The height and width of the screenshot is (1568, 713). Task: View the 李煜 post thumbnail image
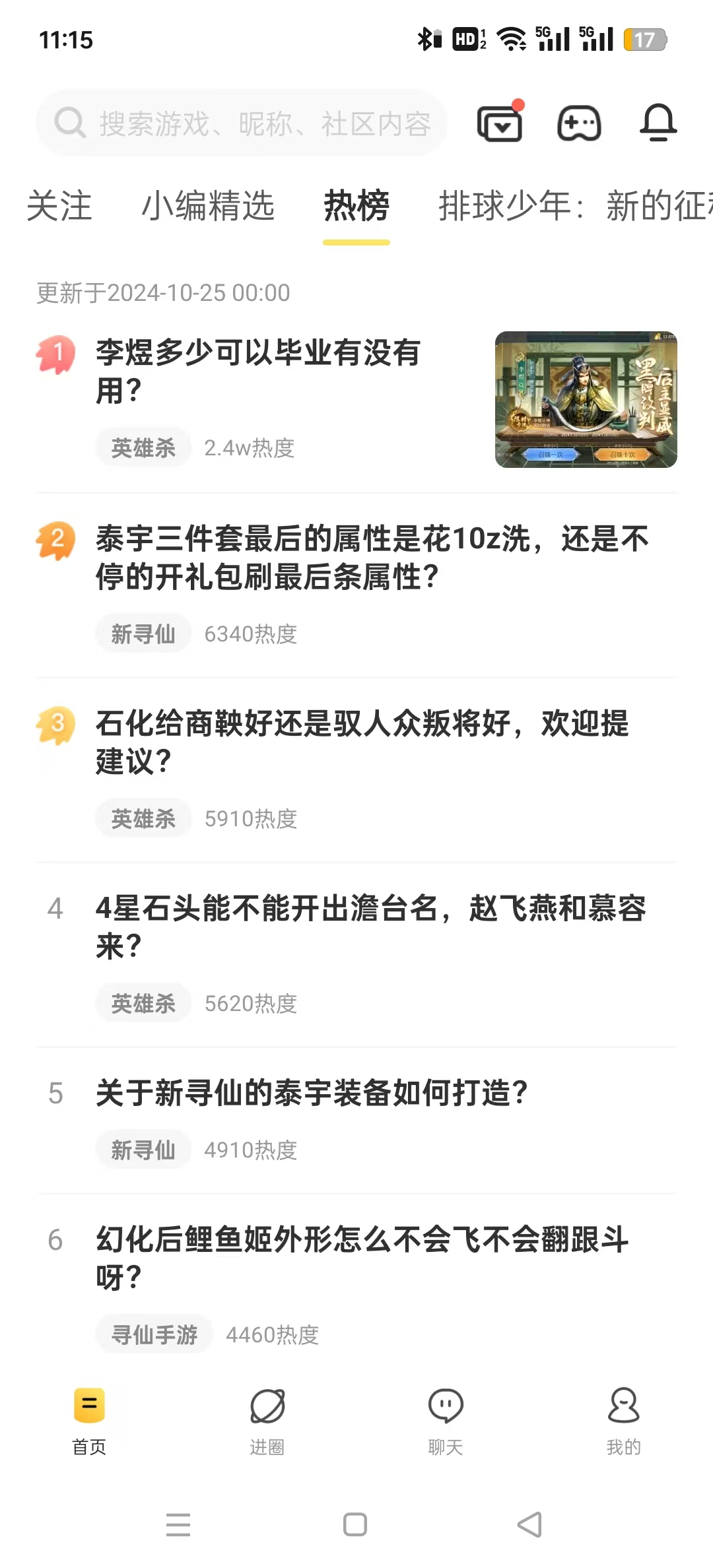click(x=586, y=400)
